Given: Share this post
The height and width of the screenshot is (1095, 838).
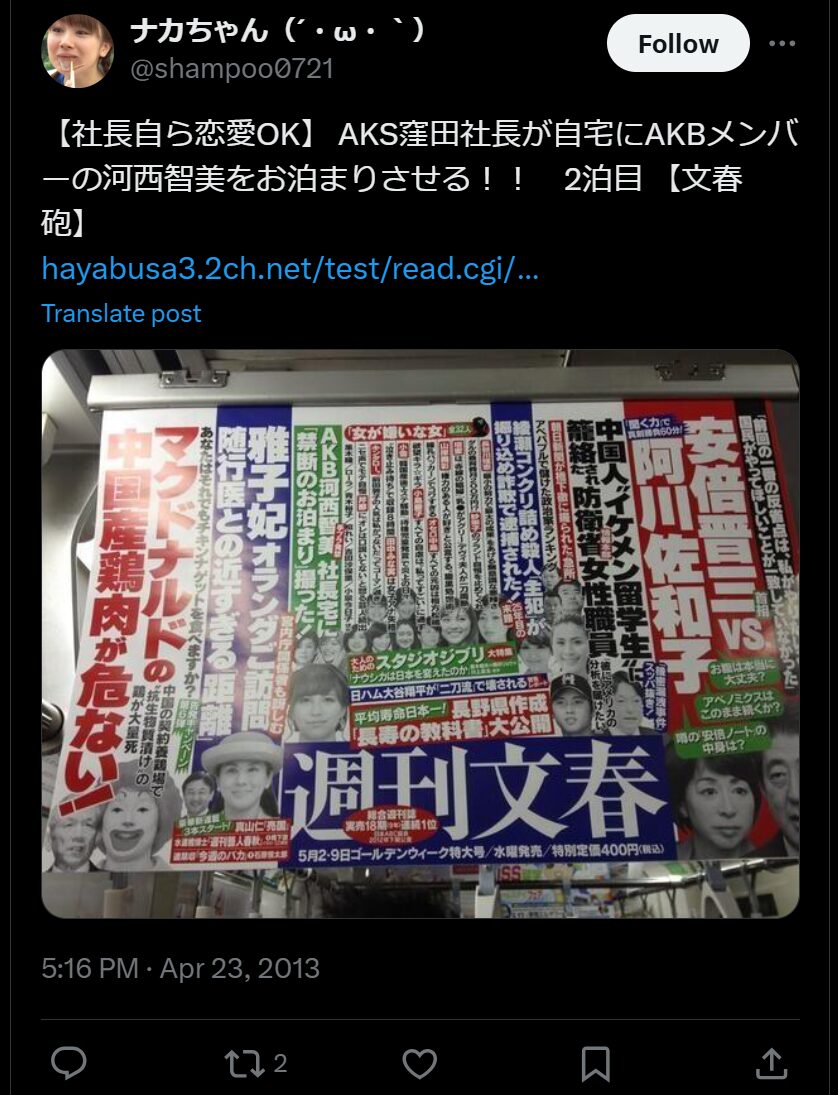Looking at the screenshot, I should coord(771,1063).
